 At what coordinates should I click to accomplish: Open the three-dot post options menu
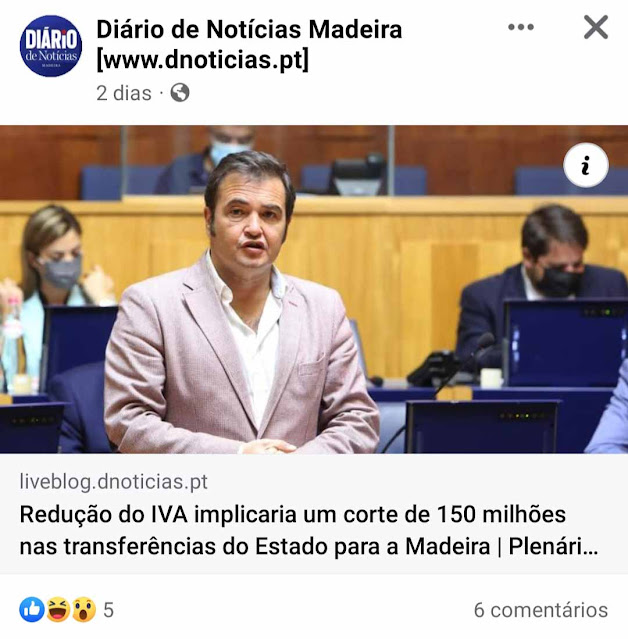[x=520, y=27]
